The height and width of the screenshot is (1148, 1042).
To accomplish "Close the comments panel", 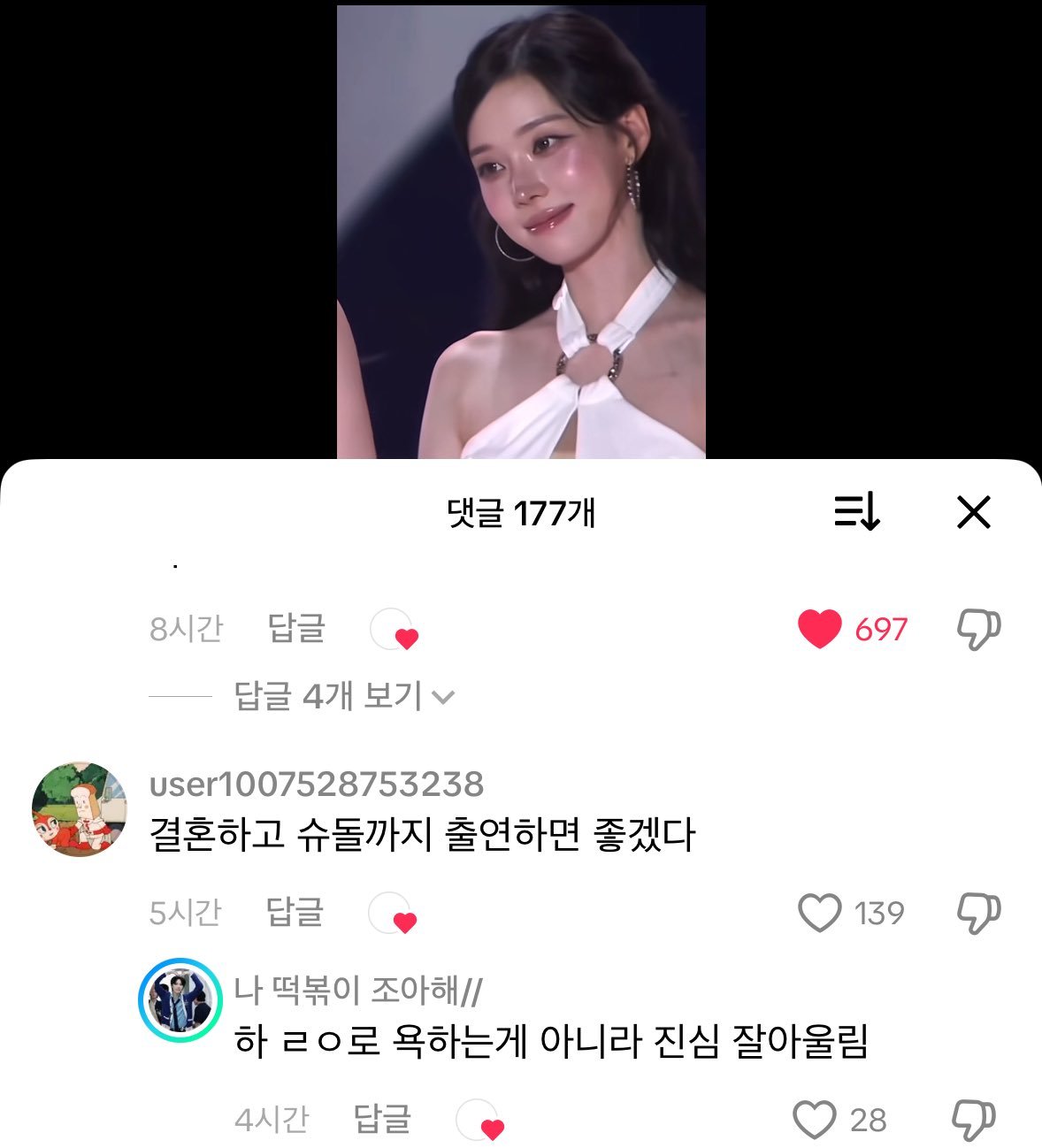I will coord(973,512).
